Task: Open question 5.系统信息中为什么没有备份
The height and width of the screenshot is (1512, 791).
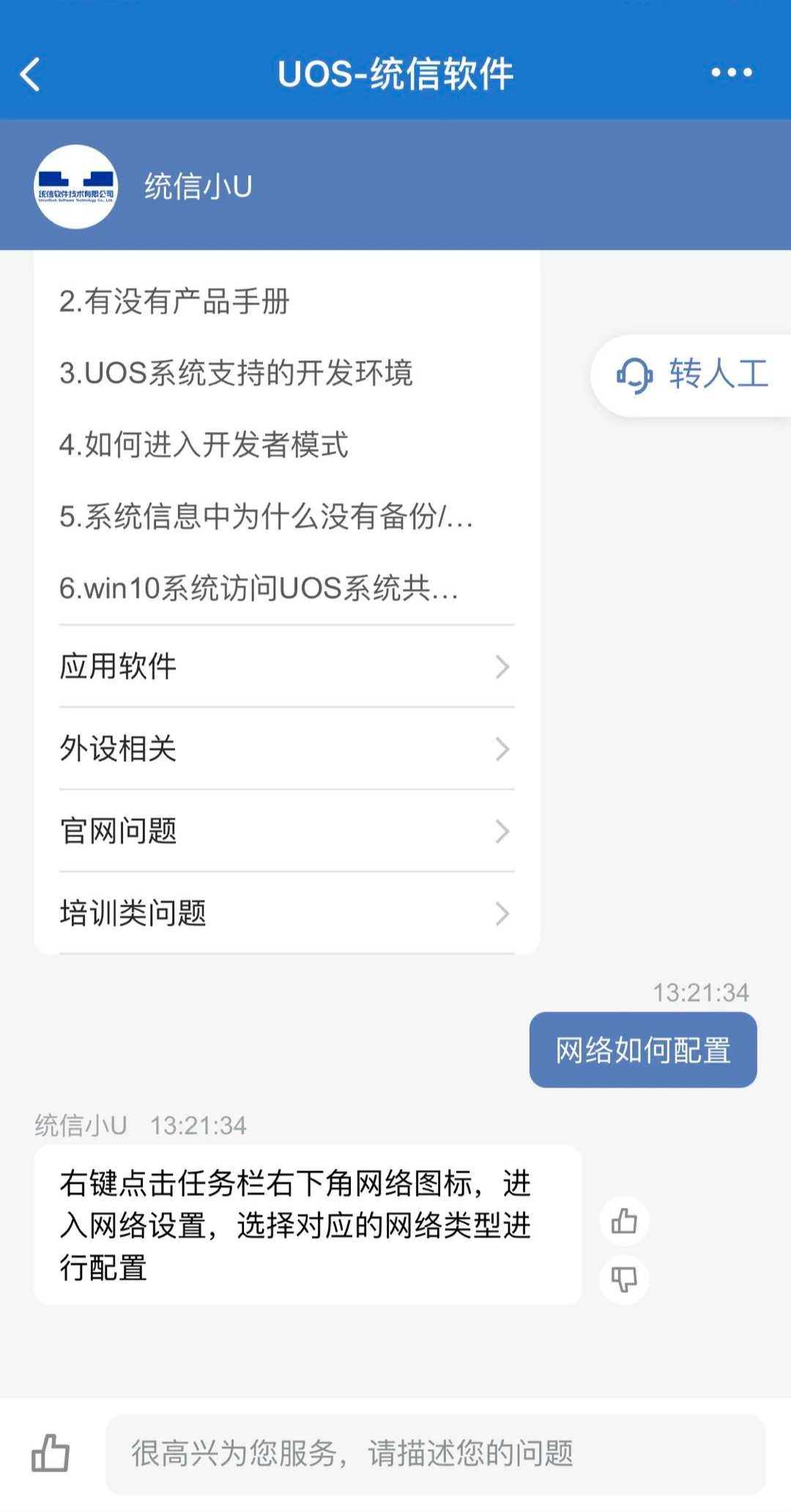Action: tap(266, 516)
